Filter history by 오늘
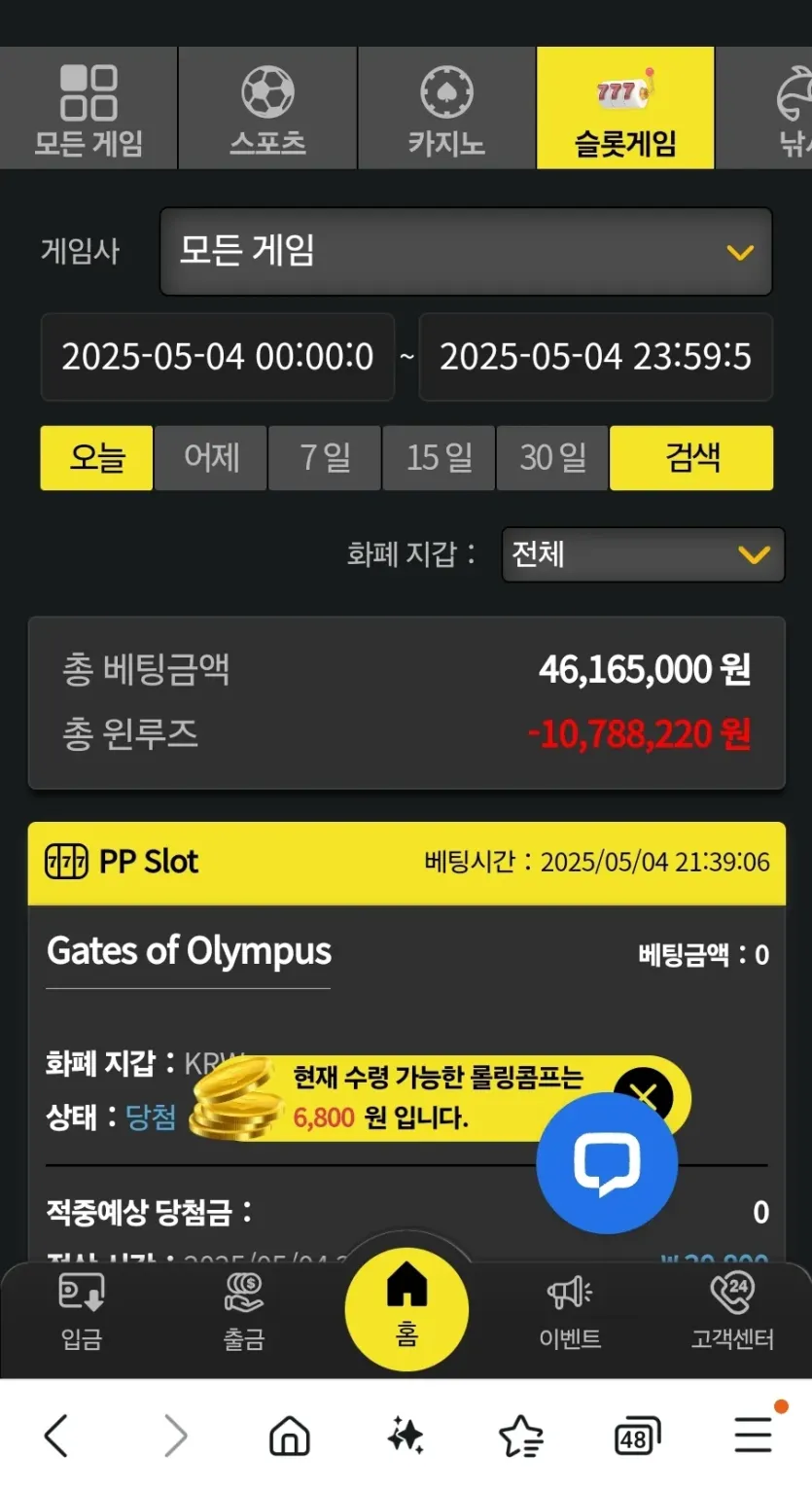Image resolution: width=812 pixels, height=1491 pixels. coord(96,457)
